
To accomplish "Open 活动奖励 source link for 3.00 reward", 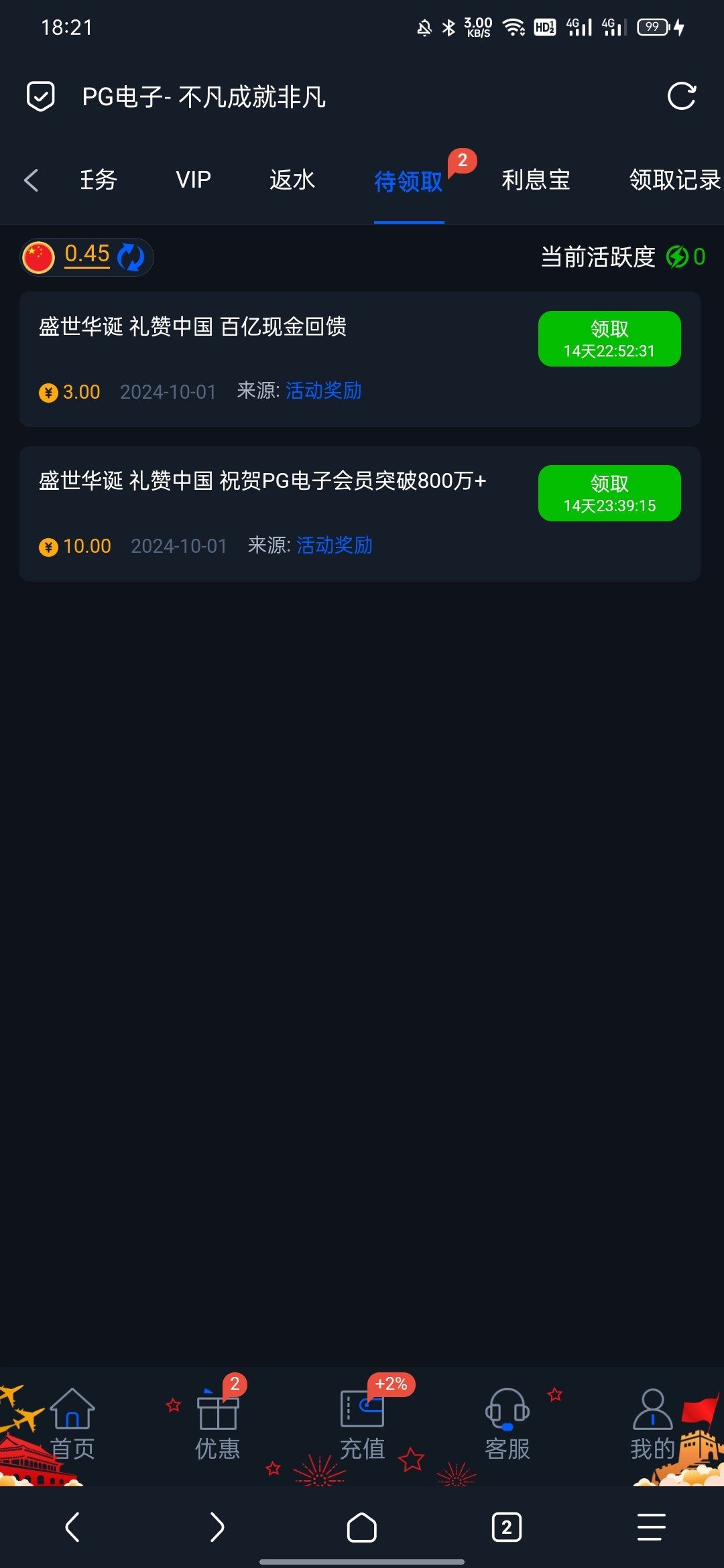I will pos(323,391).
